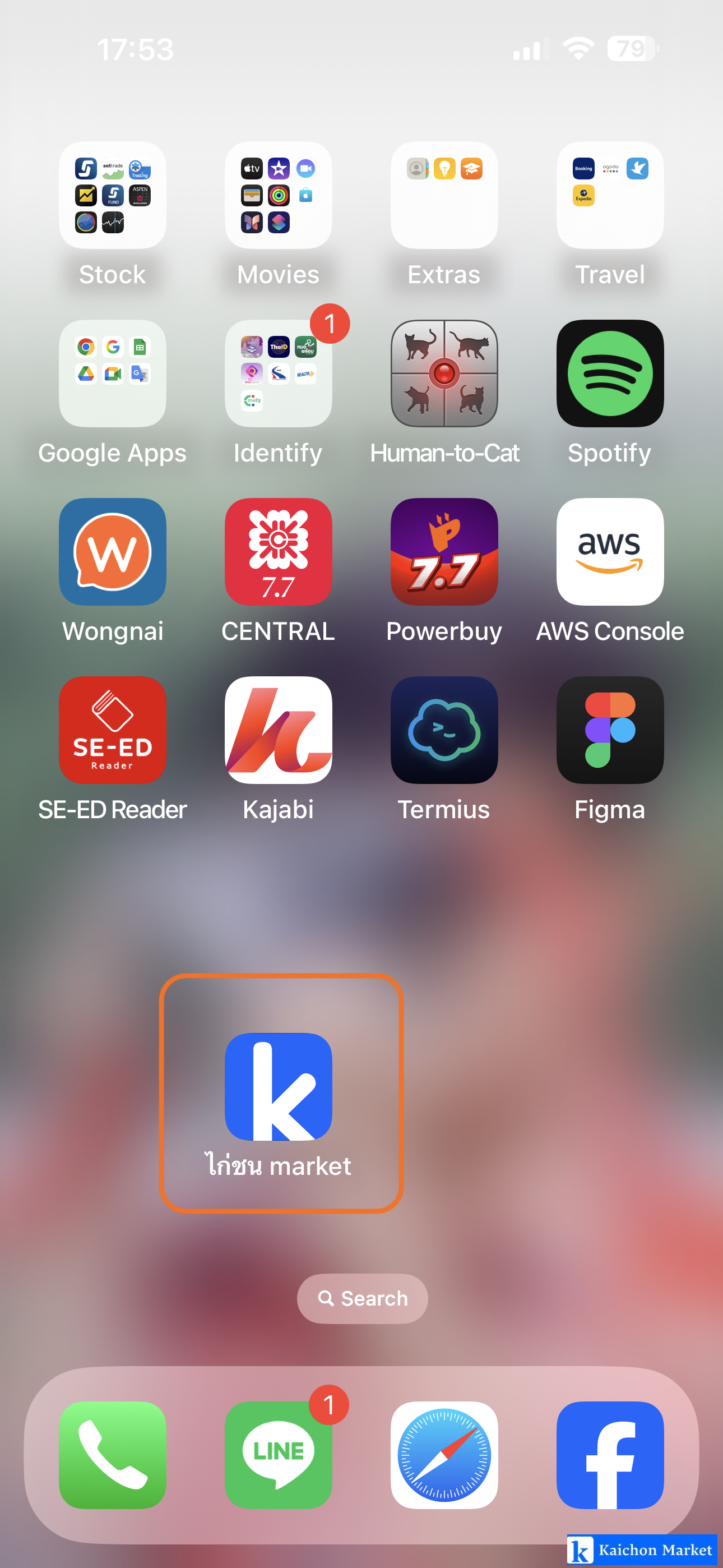The width and height of the screenshot is (723, 1568).
Task: Open AWS Console
Action: (610, 552)
